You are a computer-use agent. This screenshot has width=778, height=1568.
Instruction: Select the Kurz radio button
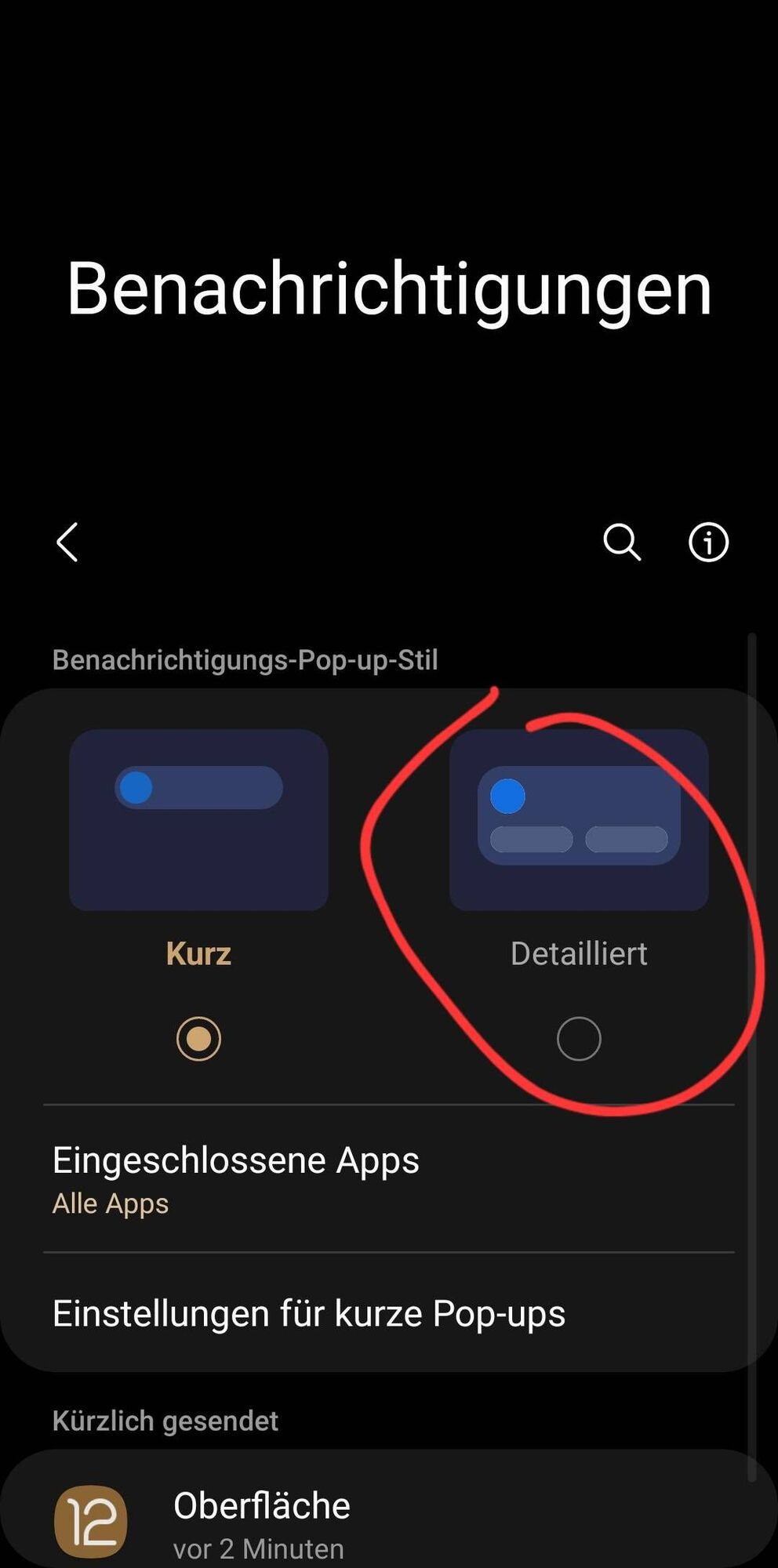point(198,1039)
